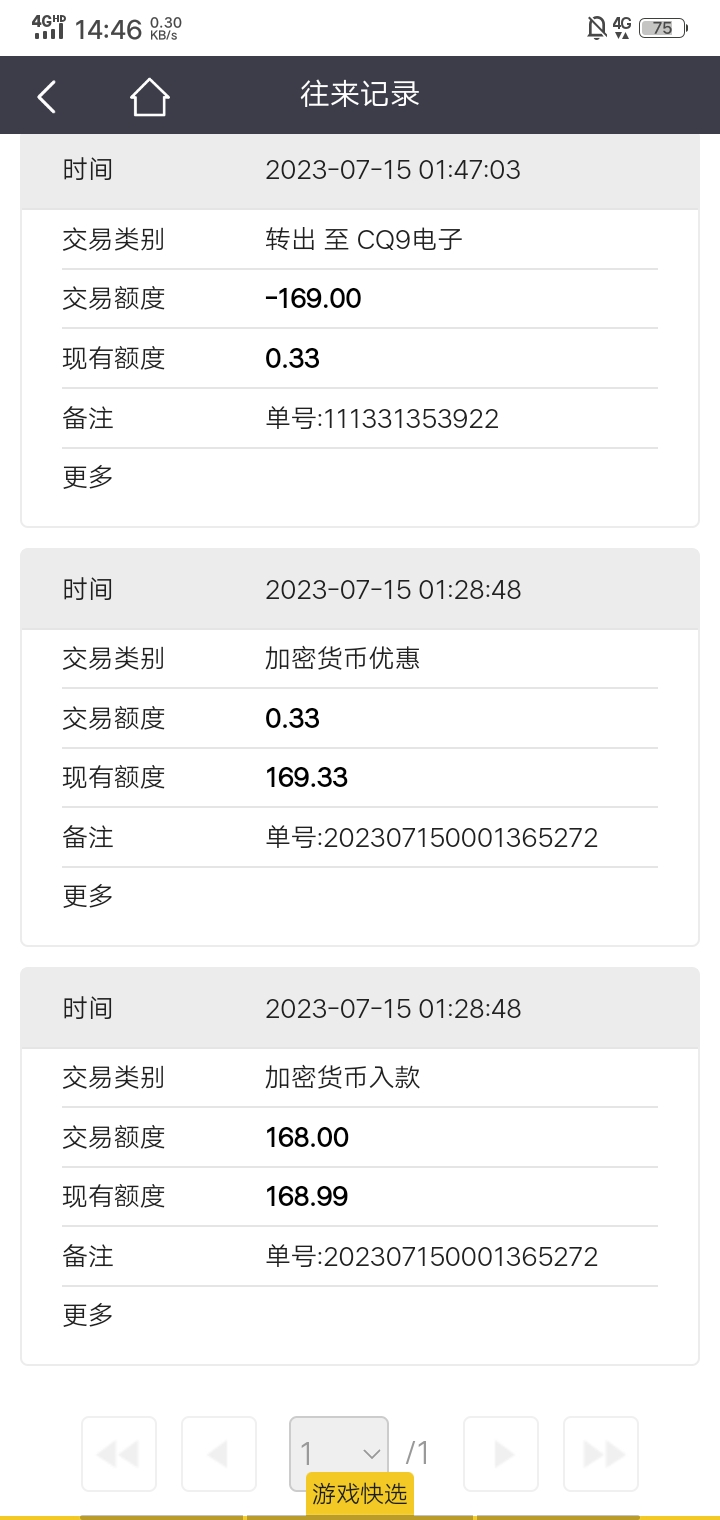Jump to the first page
This screenshot has width=720, height=1520.
(119, 1453)
